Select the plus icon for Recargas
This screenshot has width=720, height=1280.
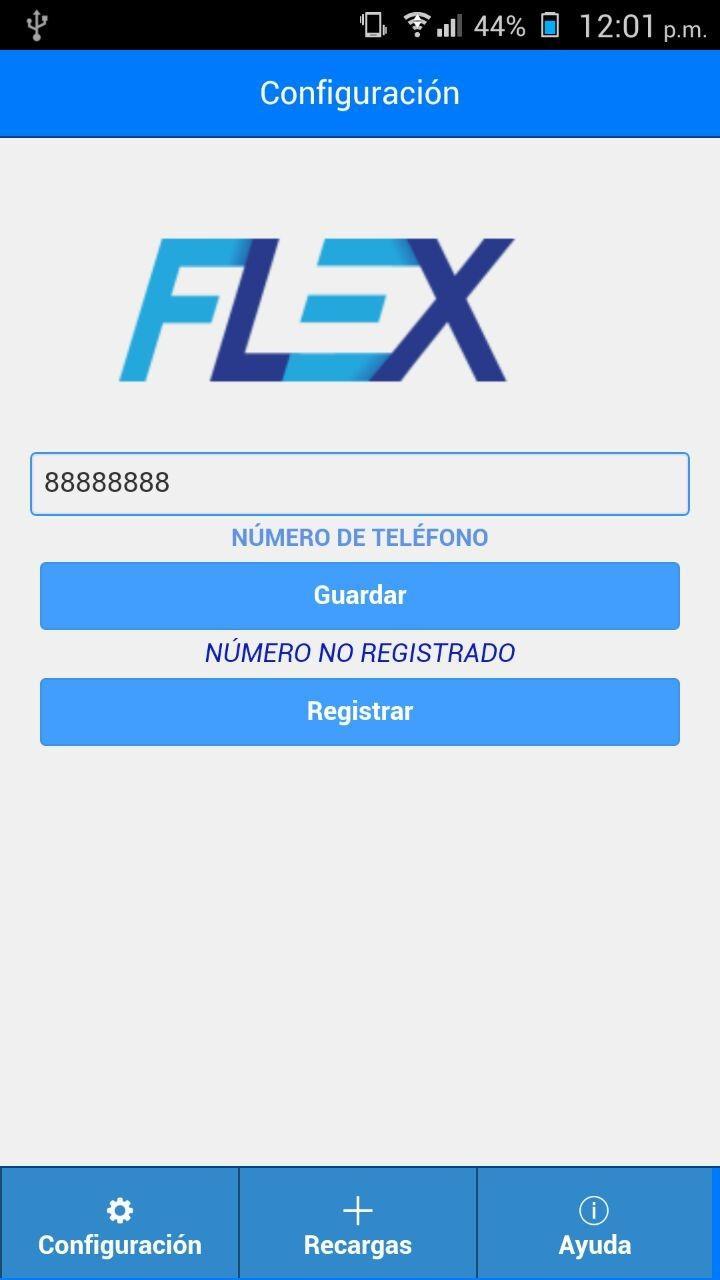357,1209
